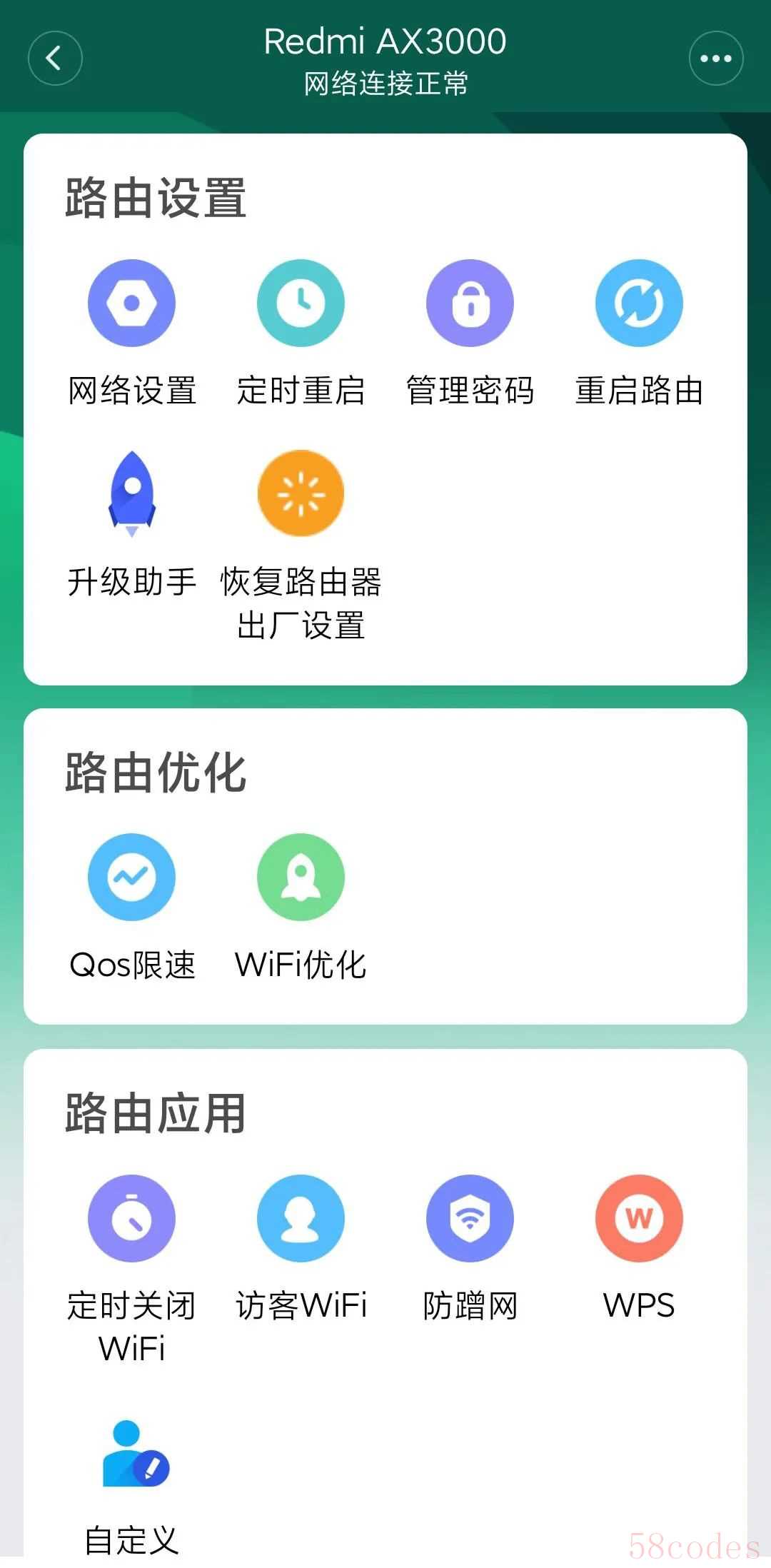Open 网络设置 network settings
Screen dimensions: 771x1568
click(131, 303)
